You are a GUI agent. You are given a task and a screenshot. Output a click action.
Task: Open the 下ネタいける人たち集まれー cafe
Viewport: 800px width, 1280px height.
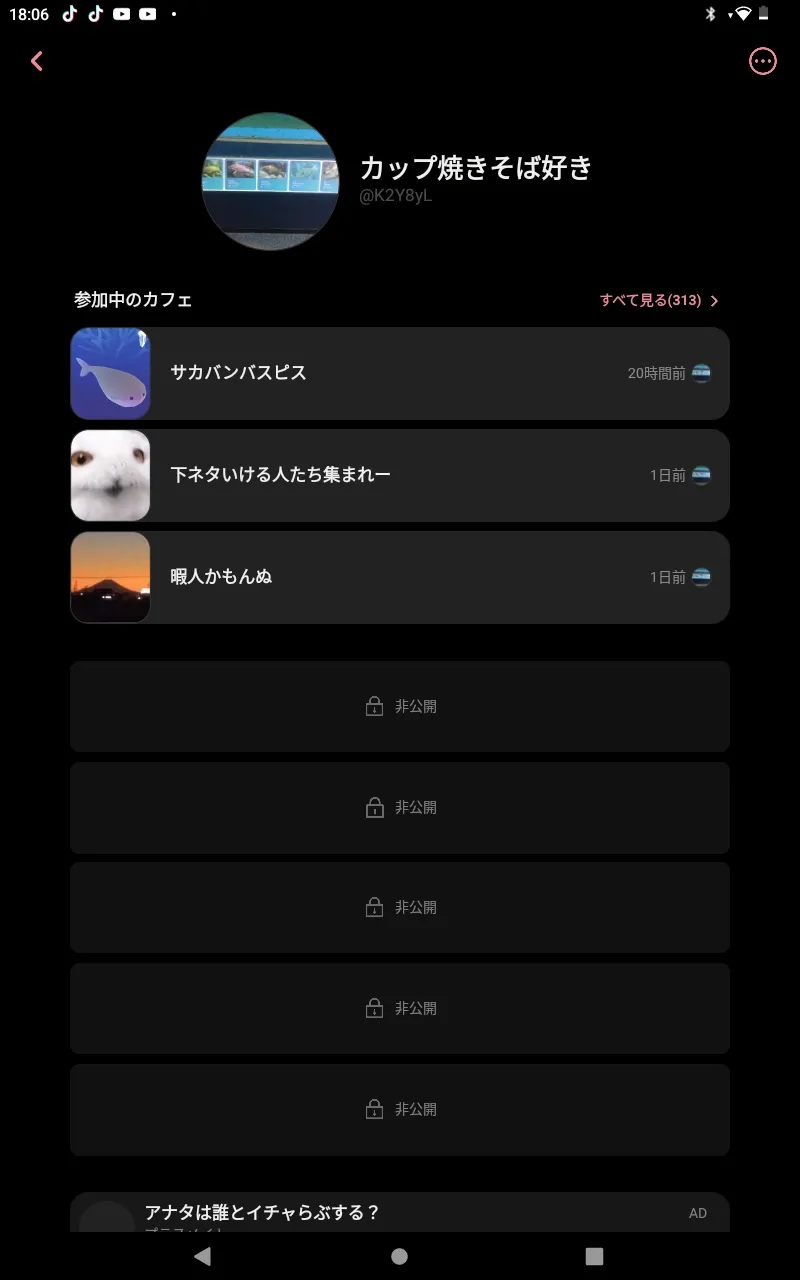coord(400,475)
